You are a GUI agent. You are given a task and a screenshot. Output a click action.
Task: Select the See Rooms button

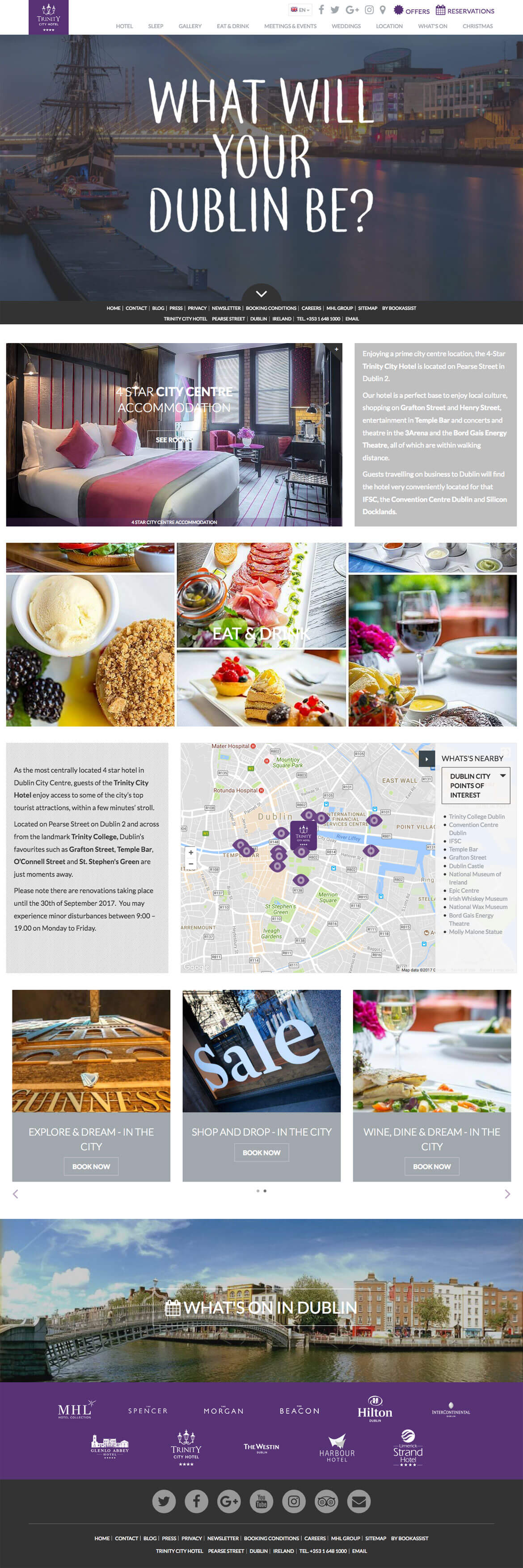coord(174,440)
